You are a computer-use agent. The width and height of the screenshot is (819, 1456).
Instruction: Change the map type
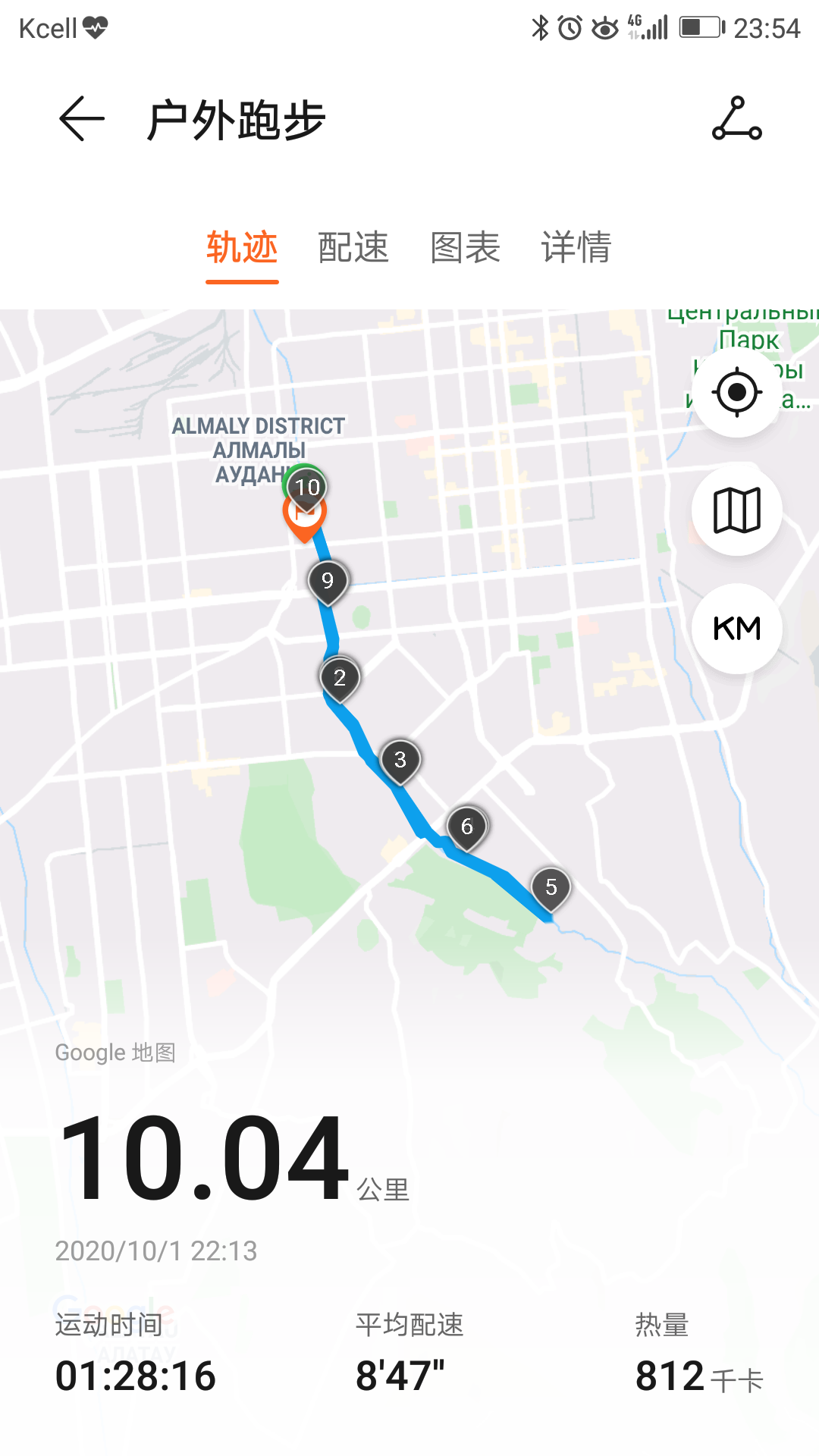tap(736, 510)
